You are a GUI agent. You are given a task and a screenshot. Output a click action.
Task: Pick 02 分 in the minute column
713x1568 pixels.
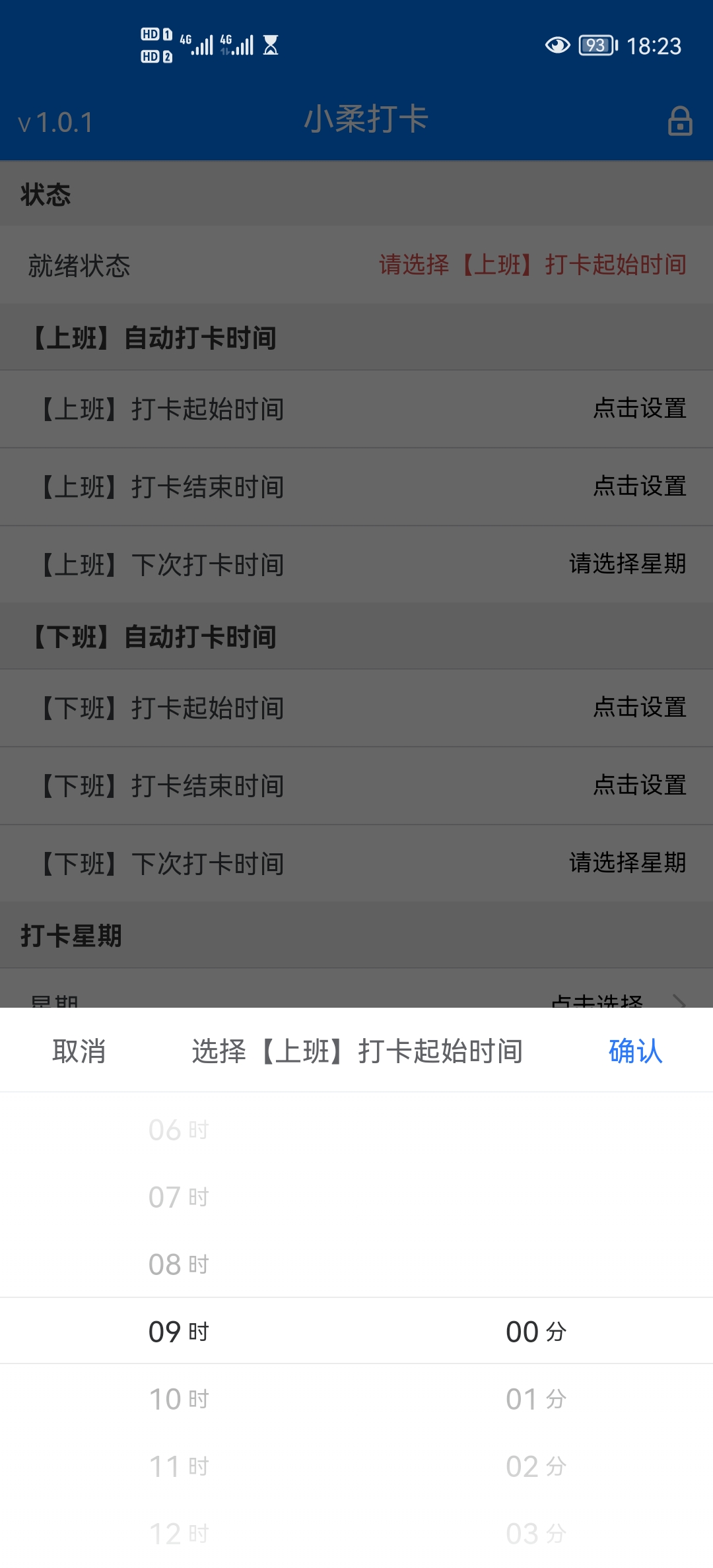coord(536,1466)
